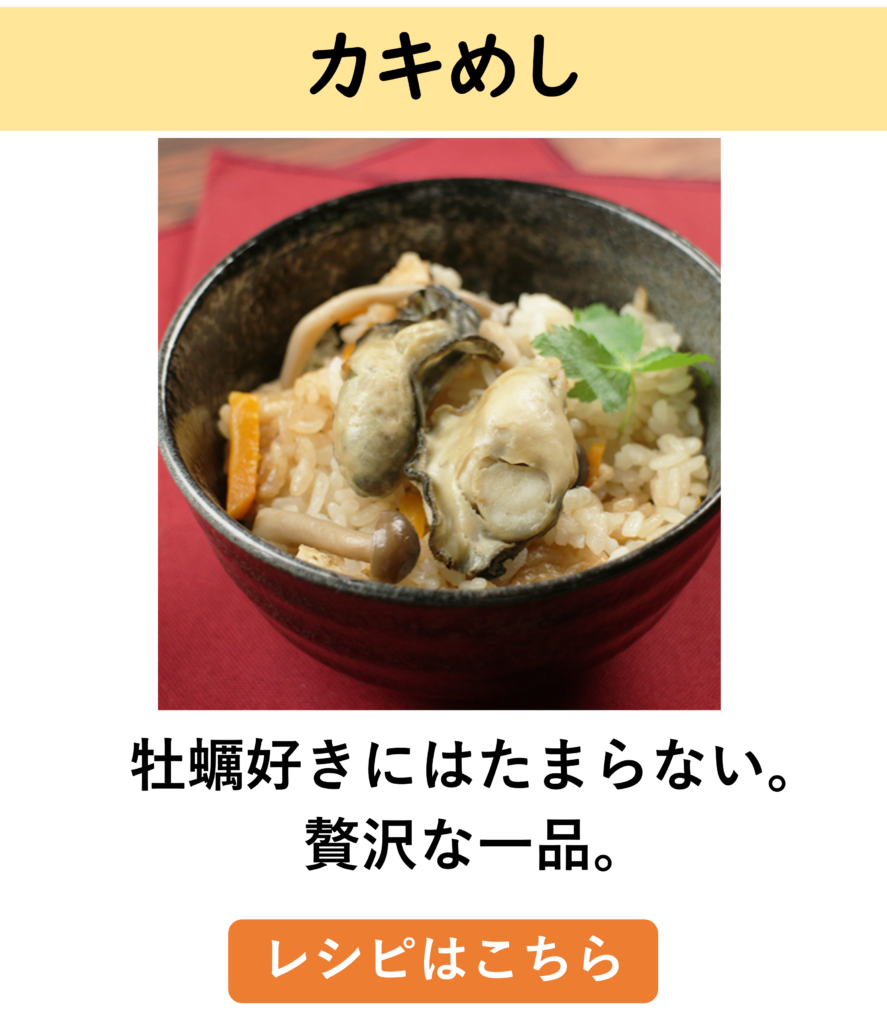Screen dimensions: 887x1024
Task: Open the recipe via レシピはこちら button
Action: (x=443, y=960)
